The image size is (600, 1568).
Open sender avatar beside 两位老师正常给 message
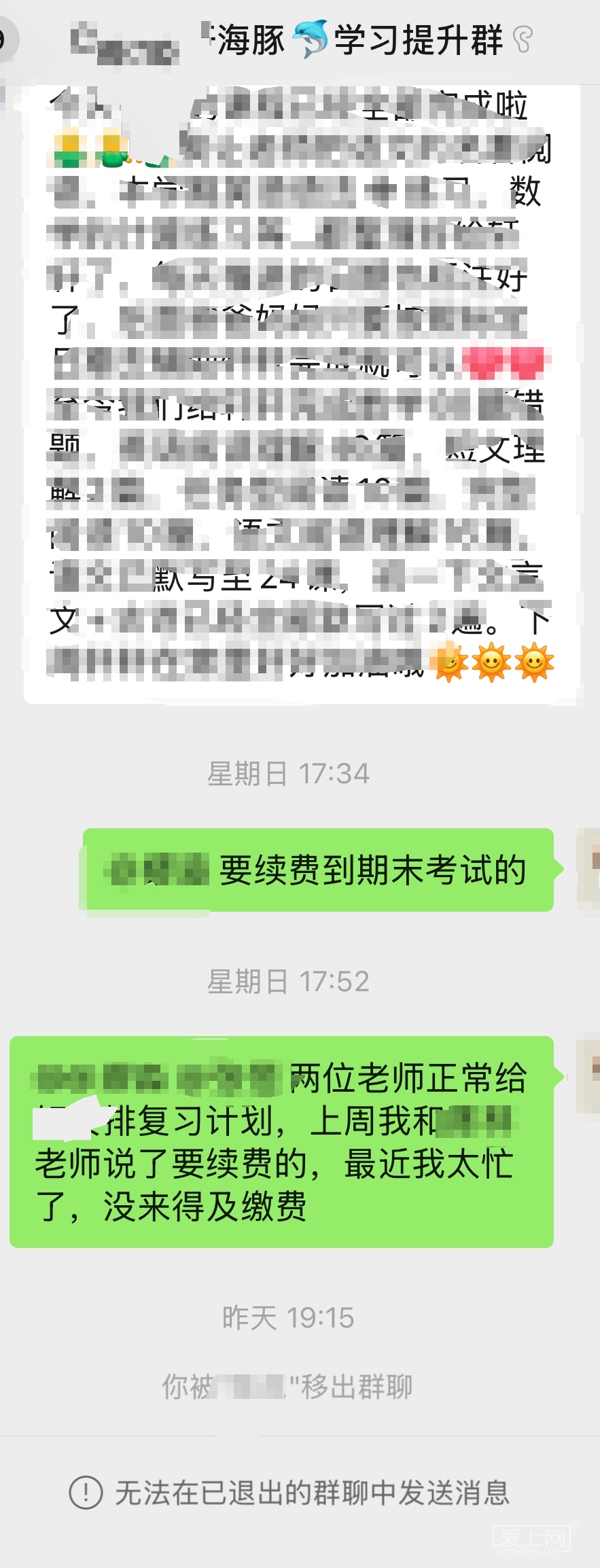point(588,1073)
